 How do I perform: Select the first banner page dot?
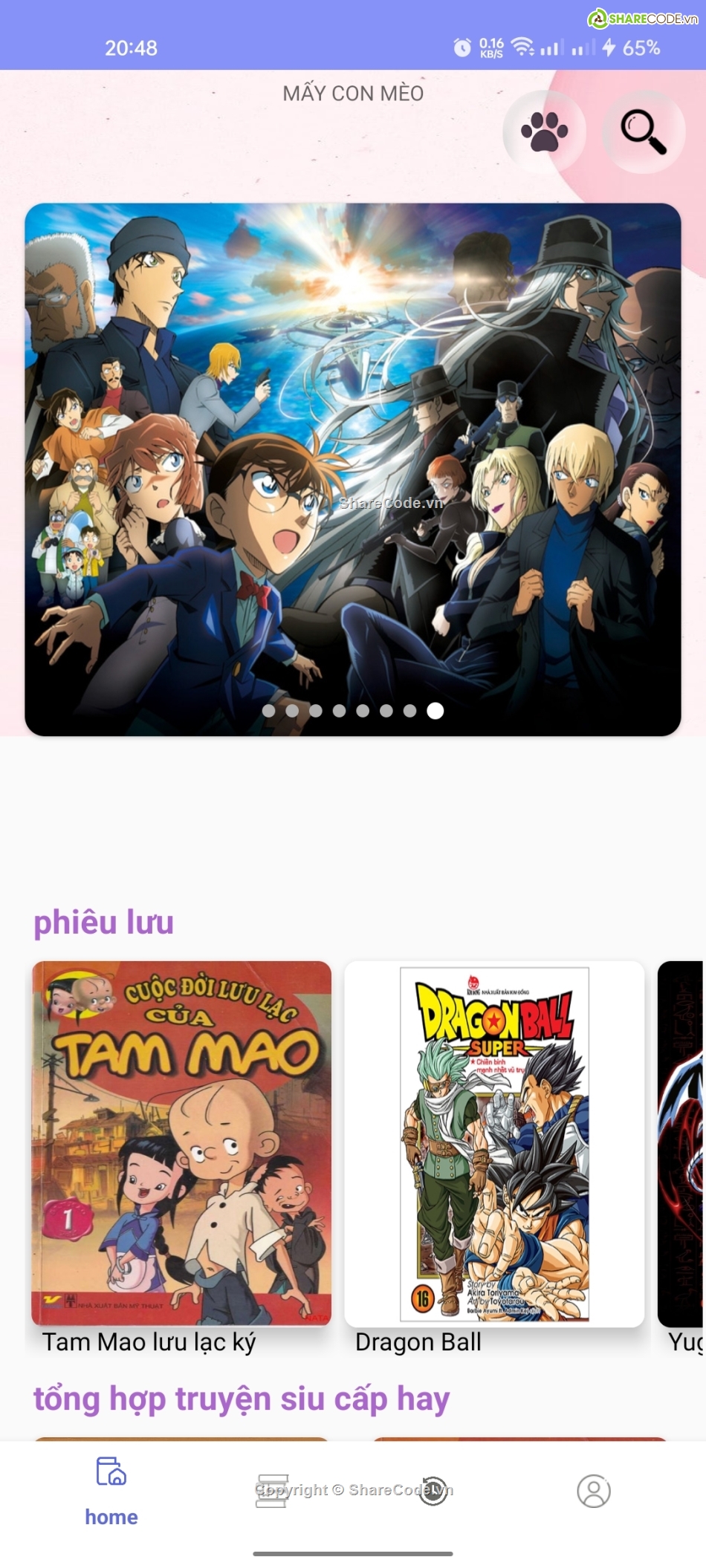click(269, 711)
